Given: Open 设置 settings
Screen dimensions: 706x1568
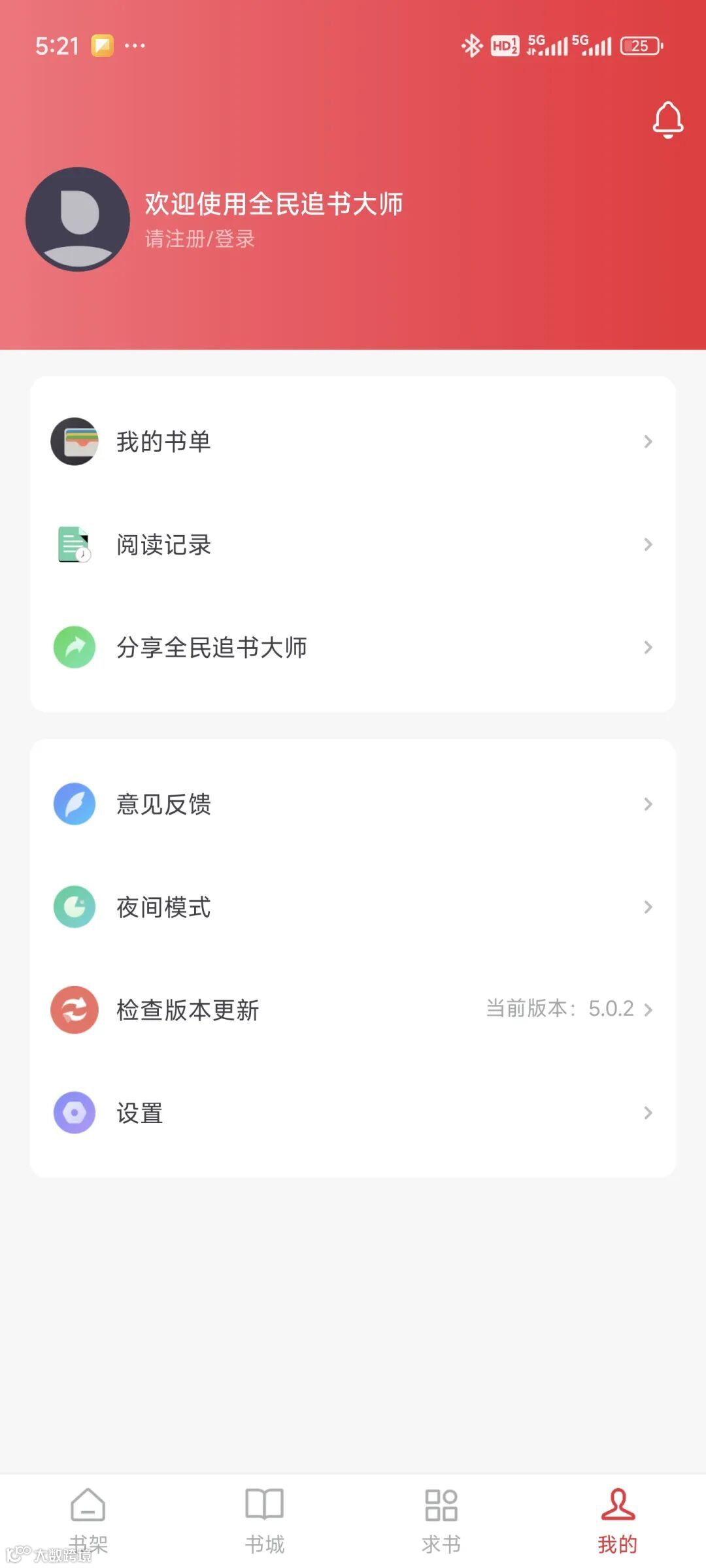Looking at the screenshot, I should click(353, 1113).
